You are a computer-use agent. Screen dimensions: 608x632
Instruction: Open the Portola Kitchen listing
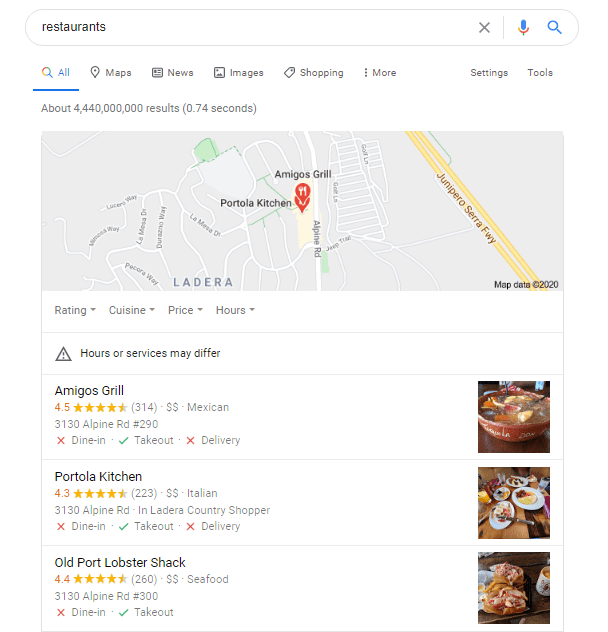click(x=98, y=477)
